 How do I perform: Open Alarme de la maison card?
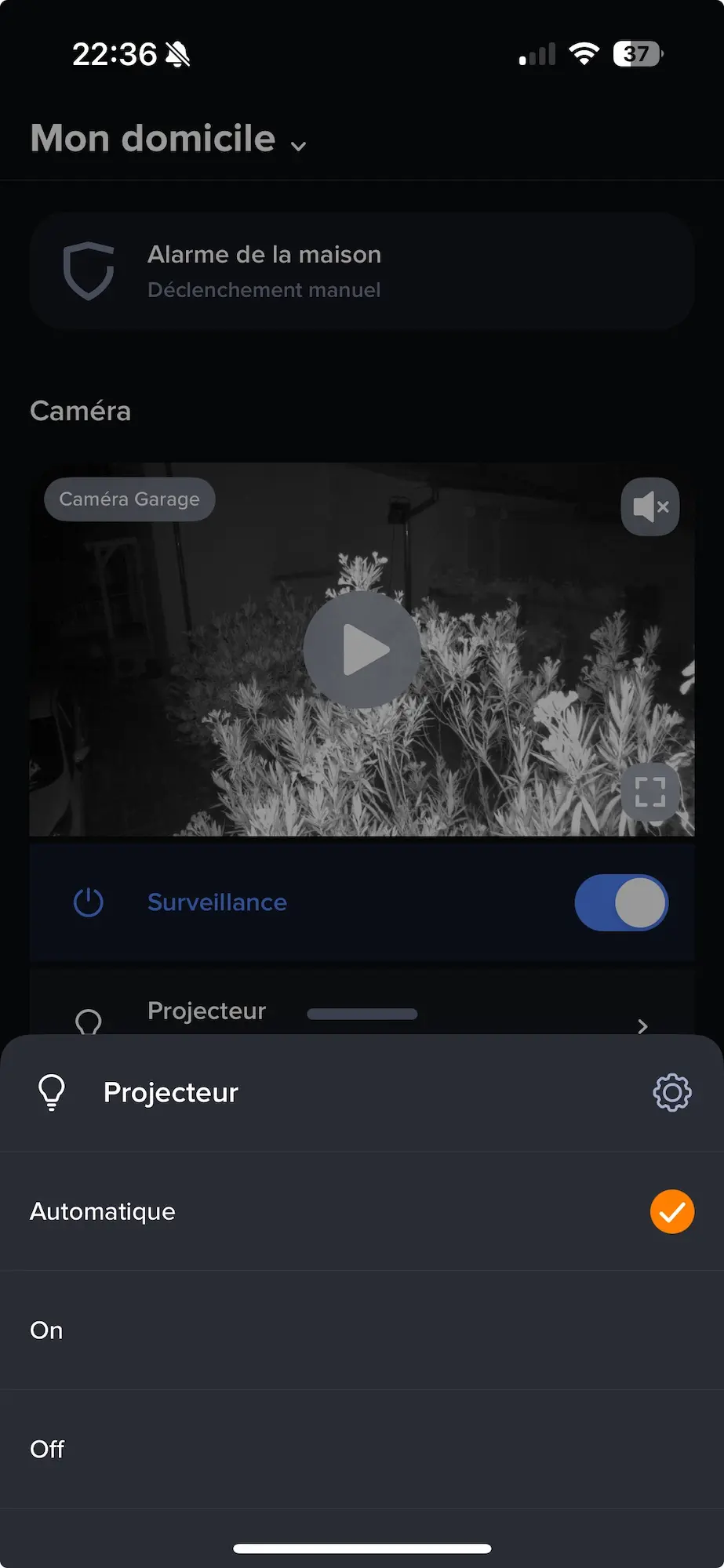(x=362, y=271)
